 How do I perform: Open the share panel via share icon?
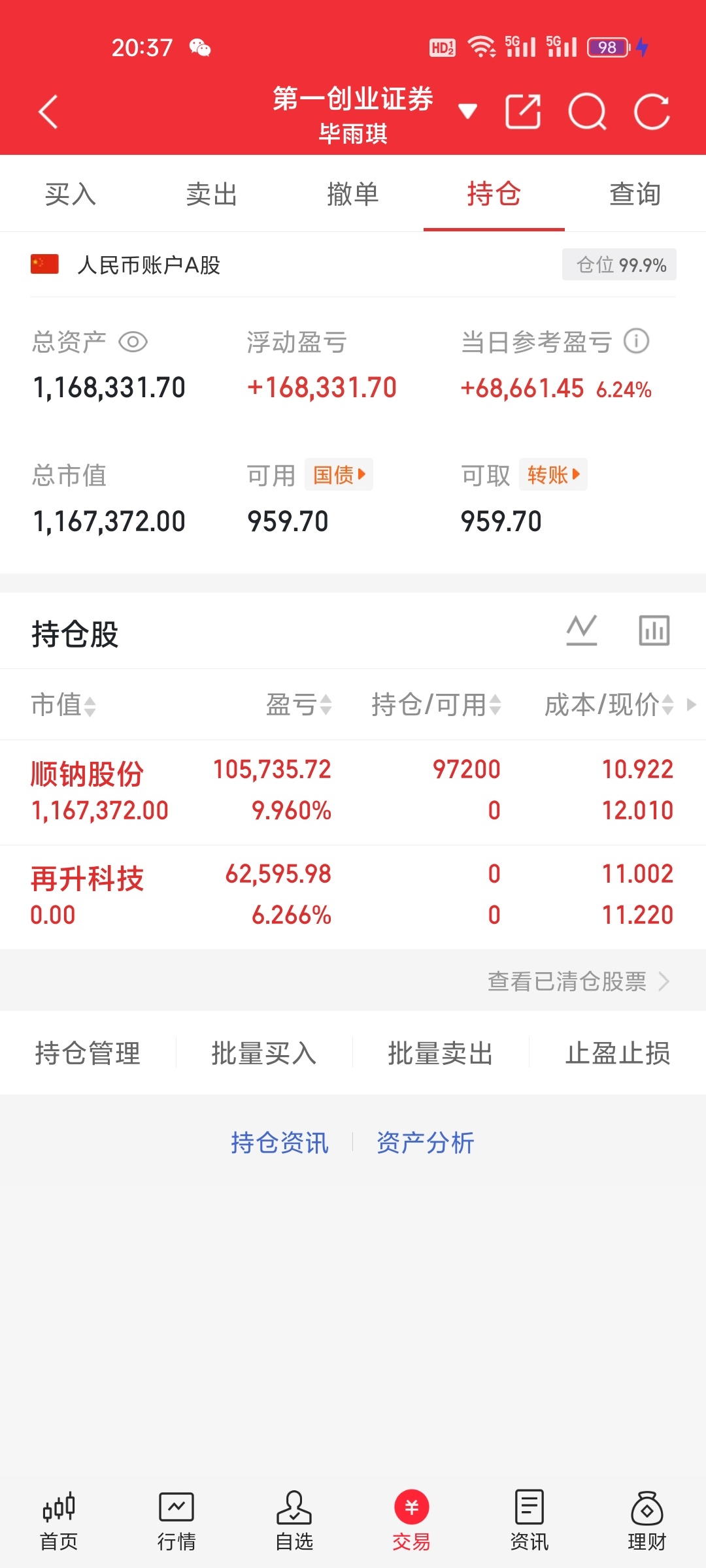pos(522,111)
